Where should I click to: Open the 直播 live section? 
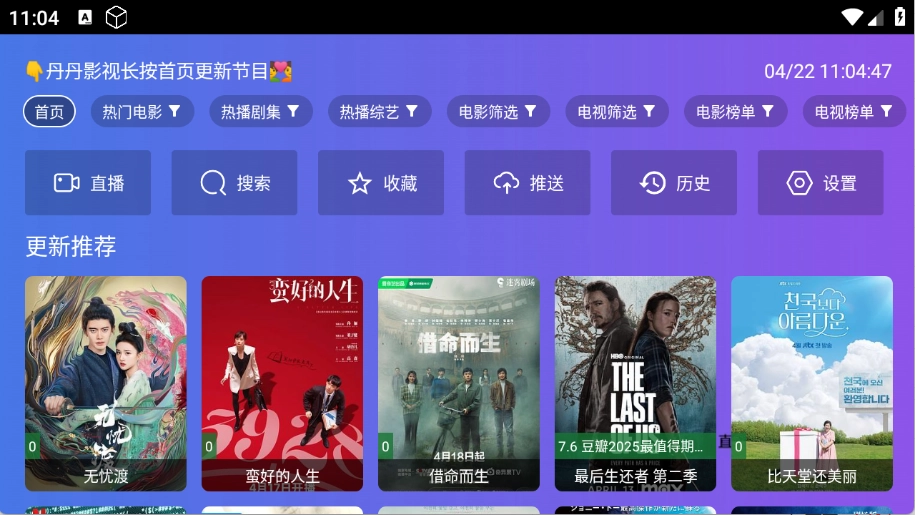88,183
